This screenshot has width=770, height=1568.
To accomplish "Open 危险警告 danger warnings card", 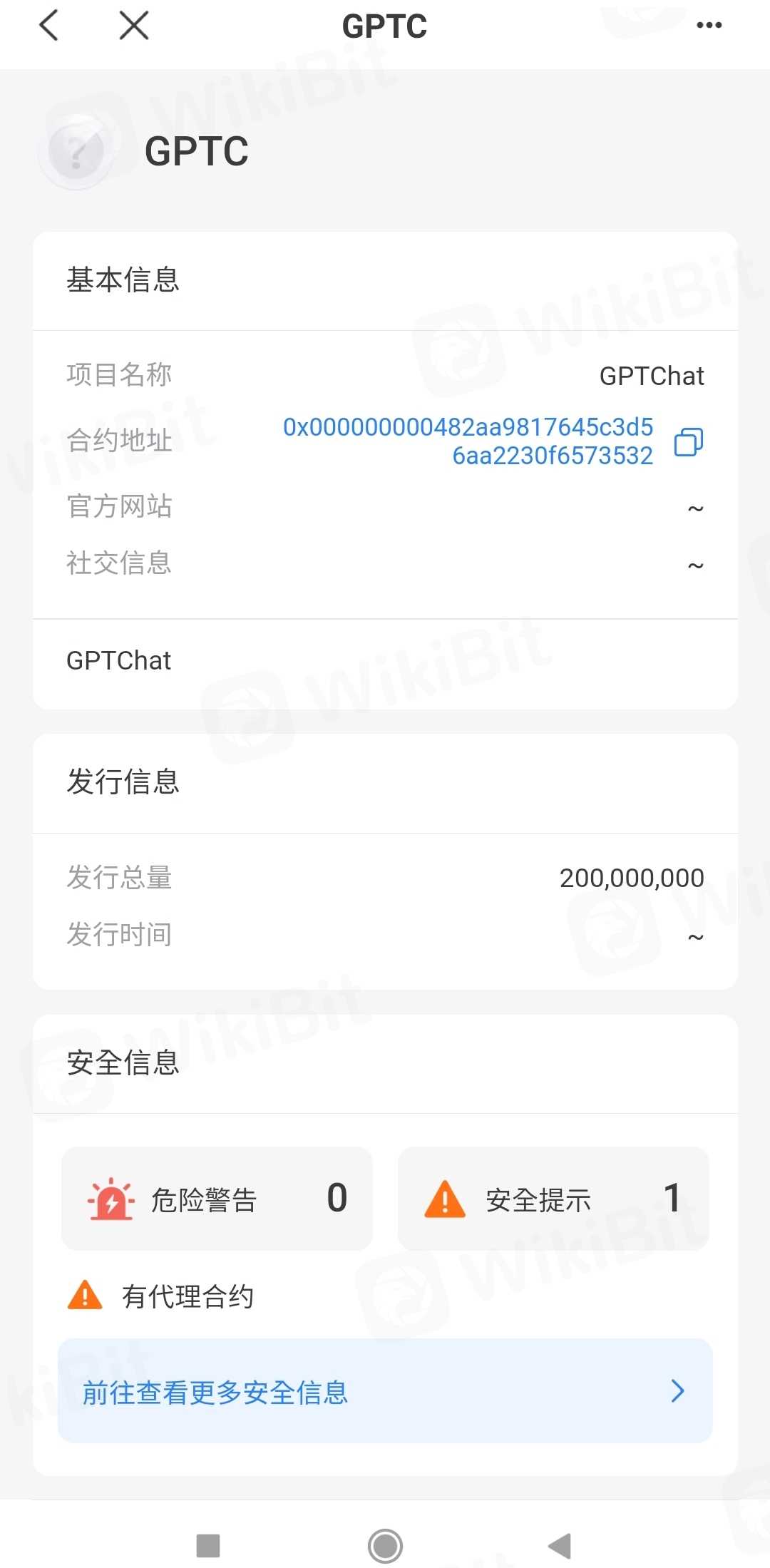I will click(x=217, y=1199).
